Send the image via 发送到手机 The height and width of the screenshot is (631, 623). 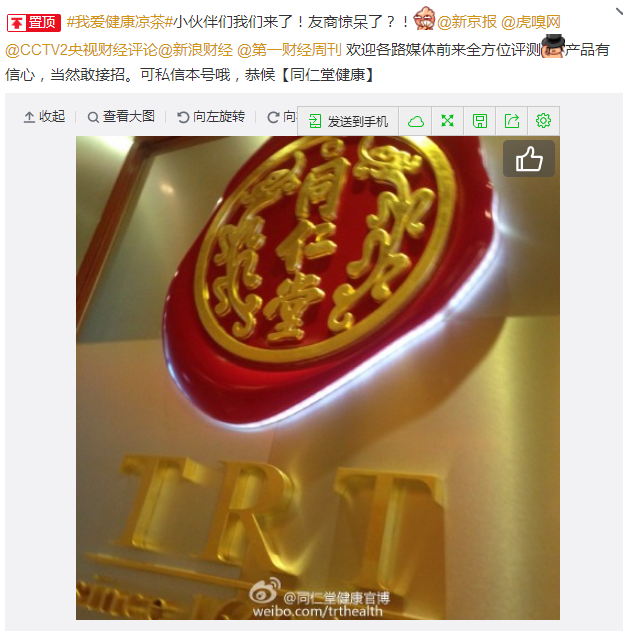pyautogui.click(x=349, y=121)
